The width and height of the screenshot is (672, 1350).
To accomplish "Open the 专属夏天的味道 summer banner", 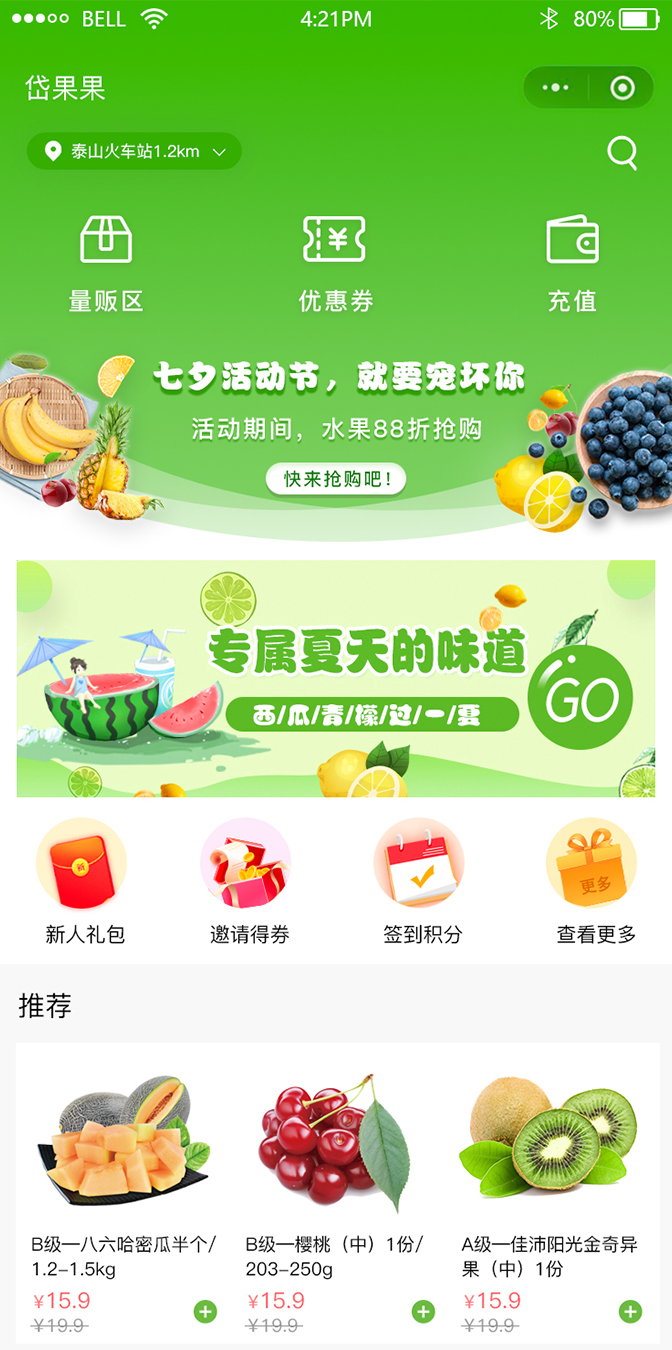I will pyautogui.click(x=336, y=678).
